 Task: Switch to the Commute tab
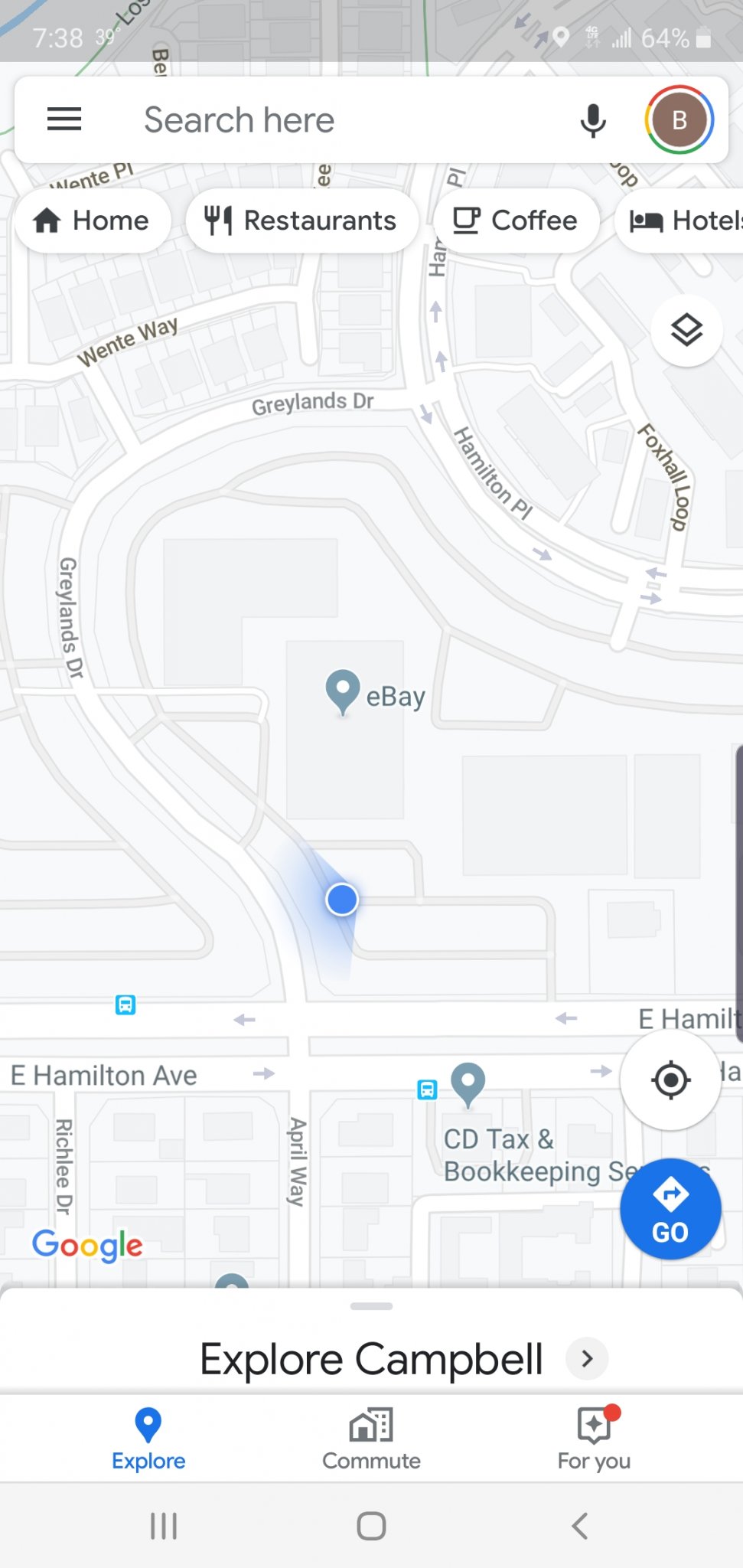371,1439
